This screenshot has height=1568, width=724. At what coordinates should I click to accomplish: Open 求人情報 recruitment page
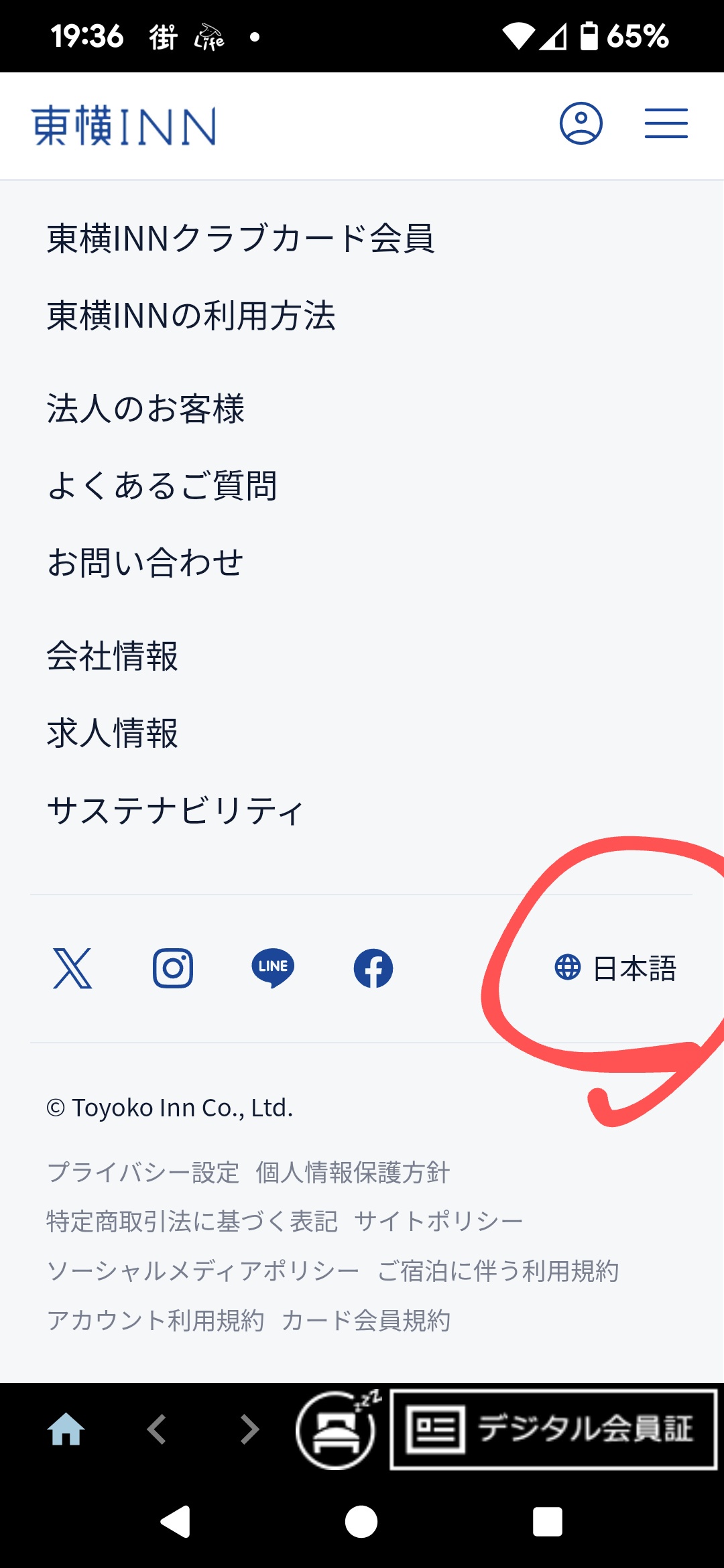(113, 733)
